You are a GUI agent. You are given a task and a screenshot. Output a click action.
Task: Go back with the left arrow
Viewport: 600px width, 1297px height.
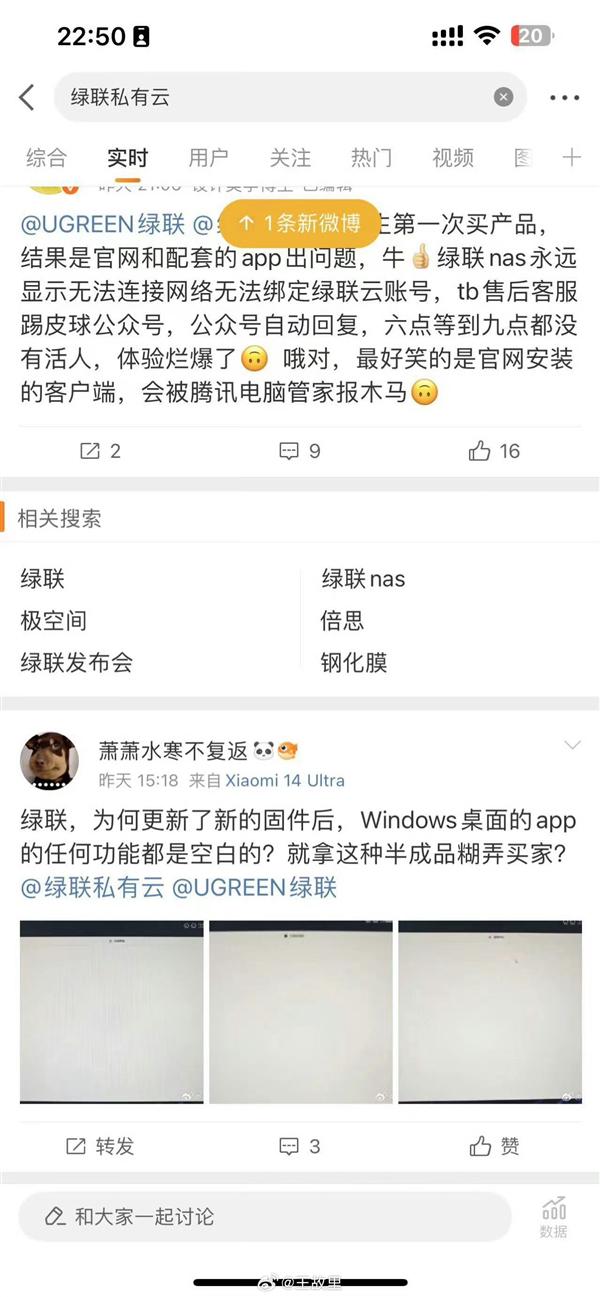click(x=28, y=97)
